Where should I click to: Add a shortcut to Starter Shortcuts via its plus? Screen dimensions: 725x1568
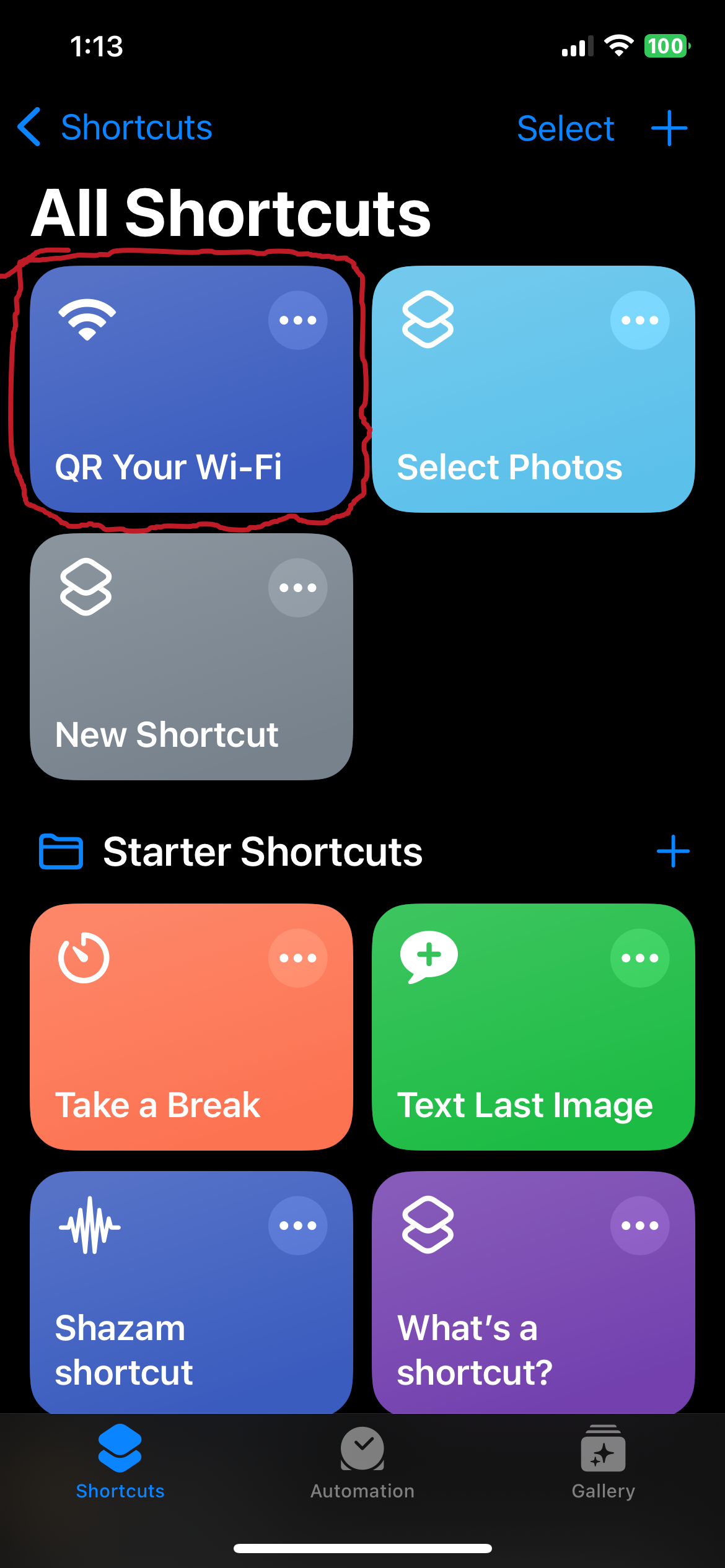(674, 851)
